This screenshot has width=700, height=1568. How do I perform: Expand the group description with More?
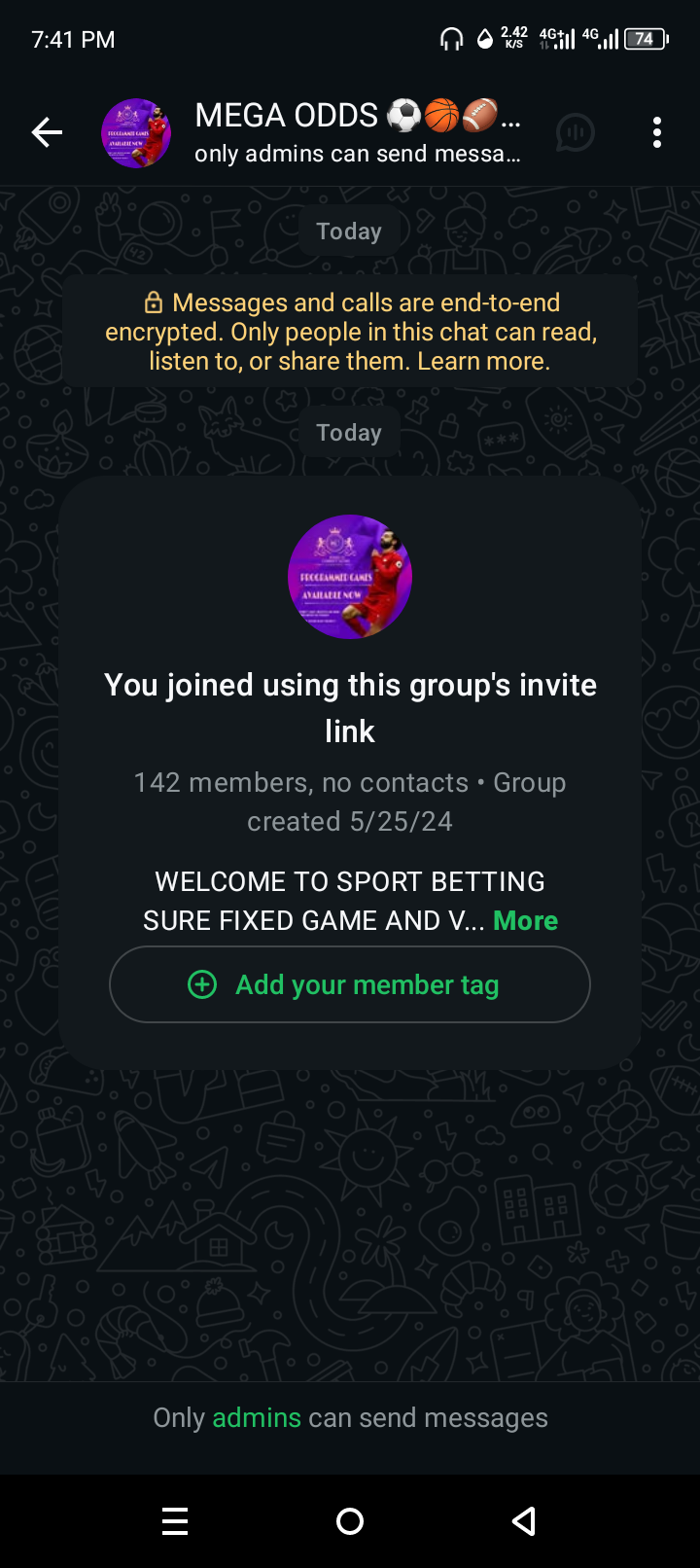(x=525, y=920)
